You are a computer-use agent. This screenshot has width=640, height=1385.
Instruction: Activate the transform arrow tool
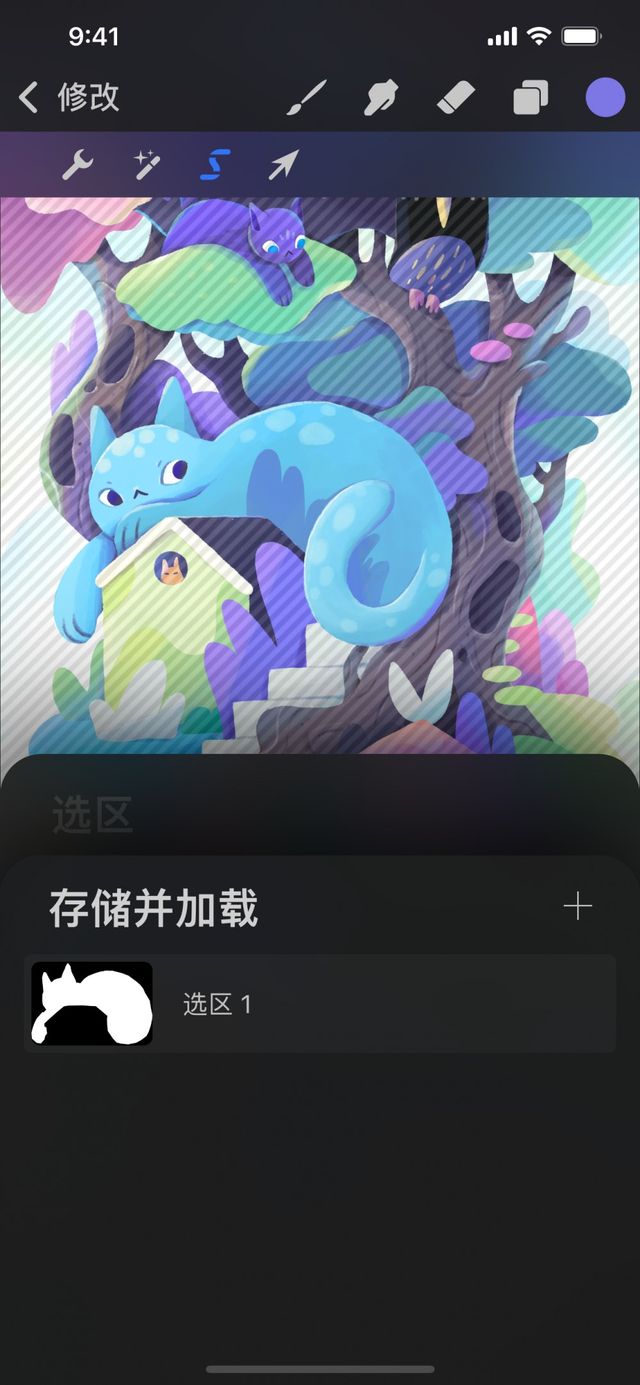[x=283, y=164]
